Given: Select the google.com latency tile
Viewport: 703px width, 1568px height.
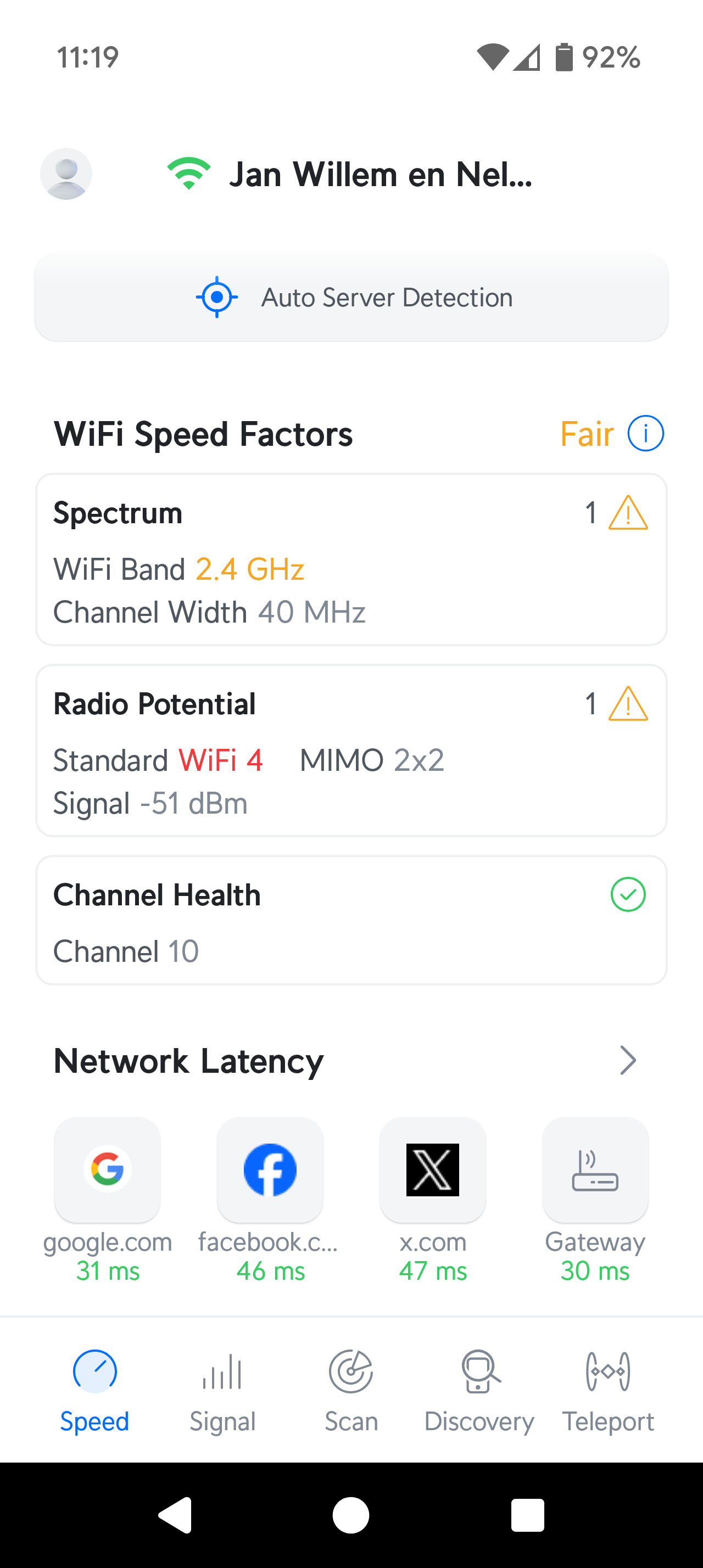Looking at the screenshot, I should pos(108,1199).
